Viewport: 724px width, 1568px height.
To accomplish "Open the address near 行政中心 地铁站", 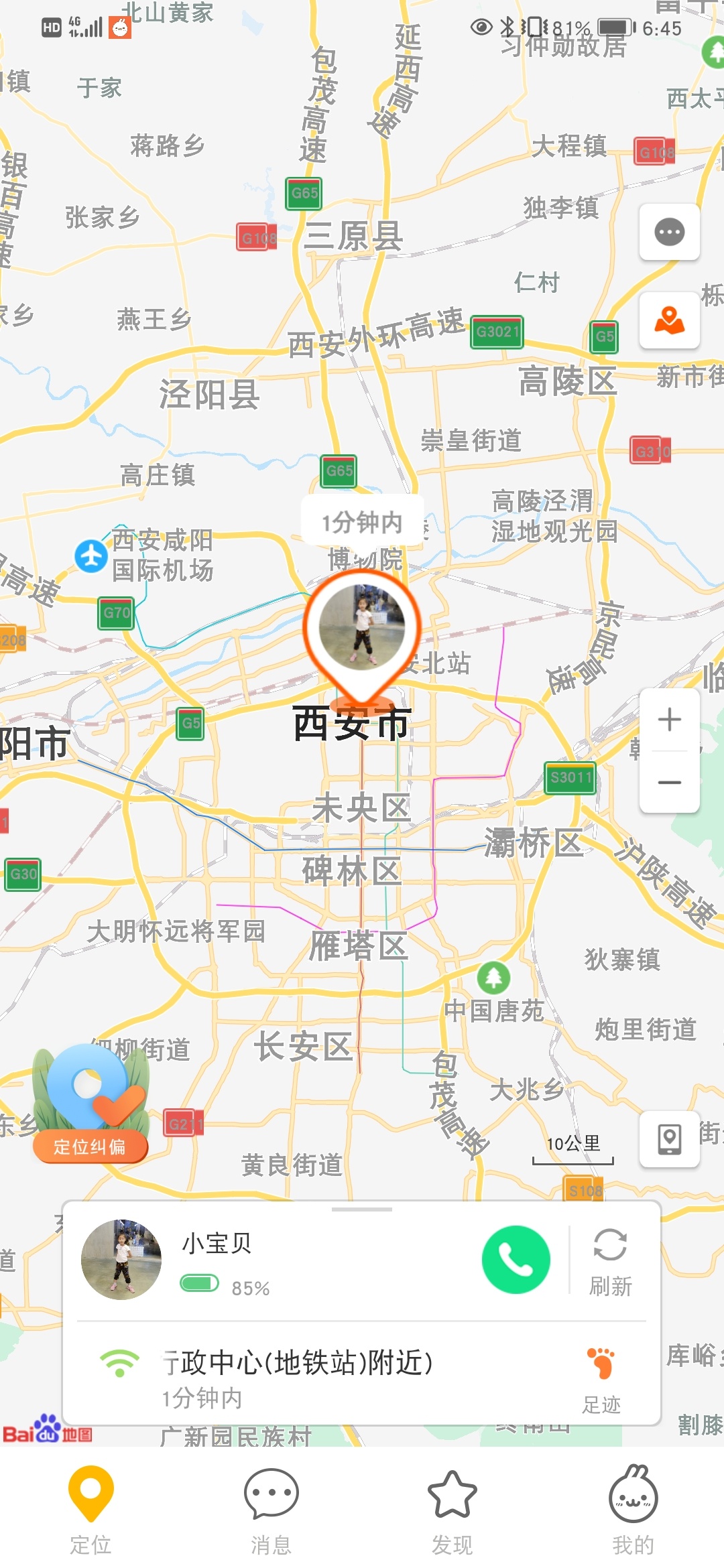I will 298,1363.
